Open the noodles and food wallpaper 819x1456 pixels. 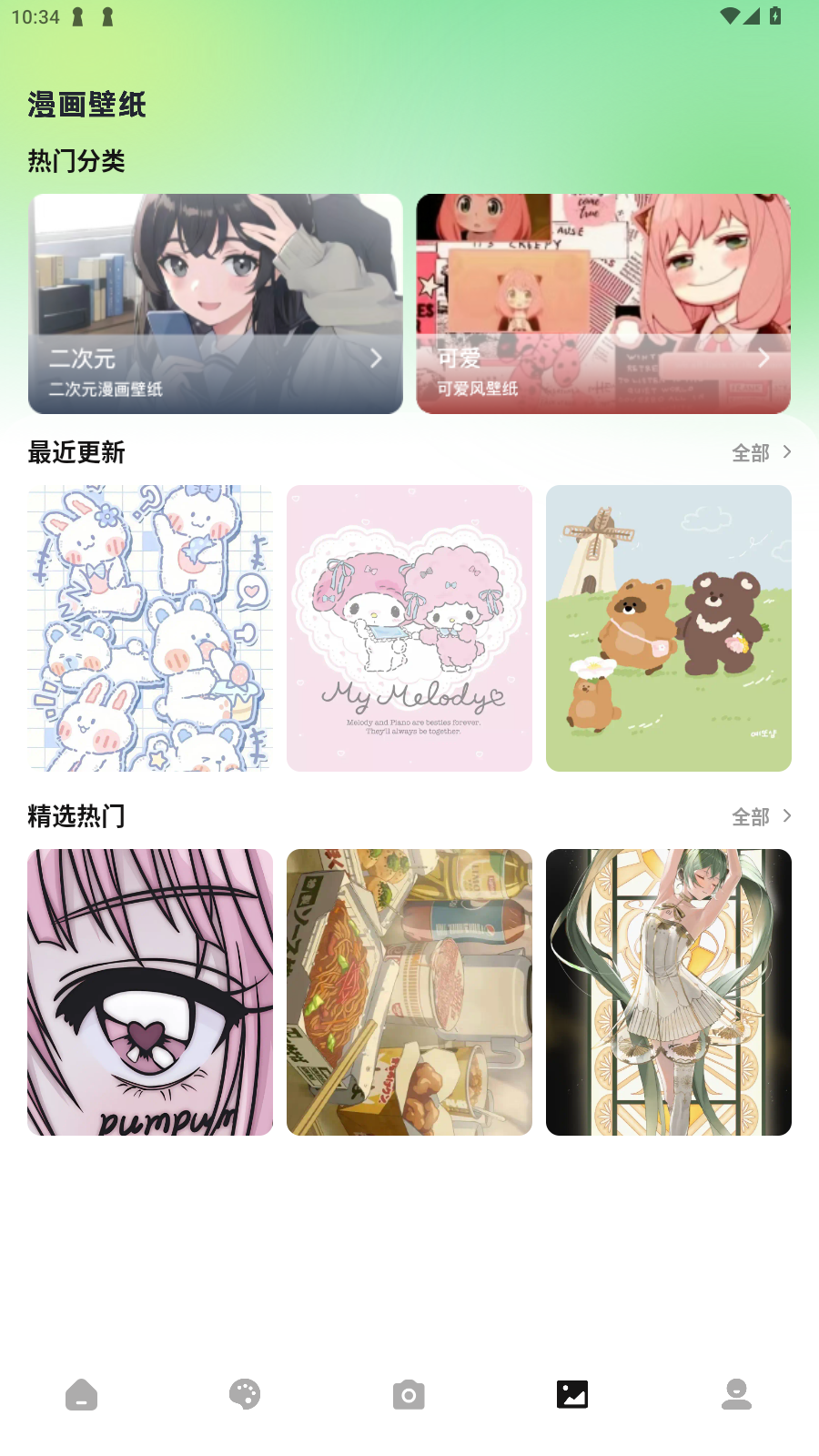(x=409, y=992)
